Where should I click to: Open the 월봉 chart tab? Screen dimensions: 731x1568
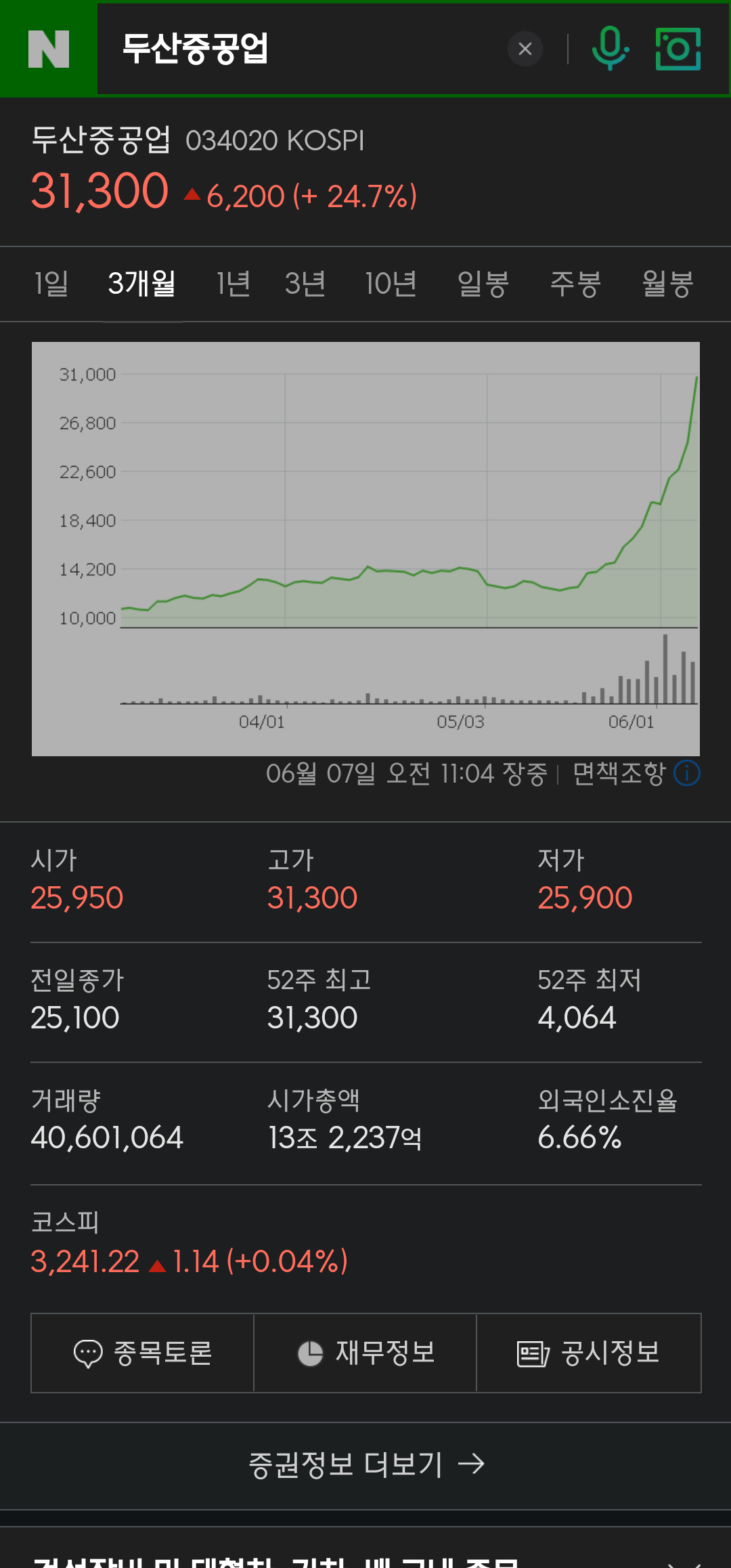667,284
